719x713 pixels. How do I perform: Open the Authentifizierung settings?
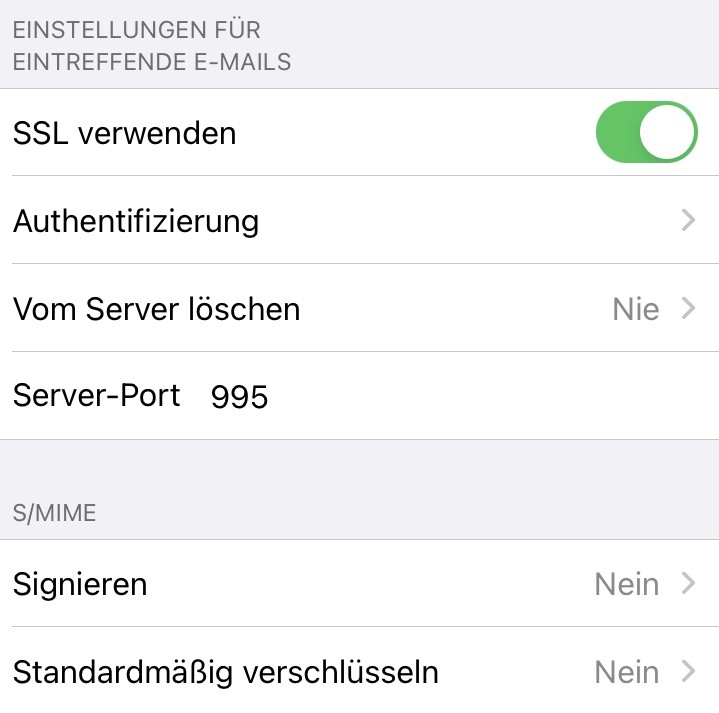pyautogui.click(x=359, y=220)
